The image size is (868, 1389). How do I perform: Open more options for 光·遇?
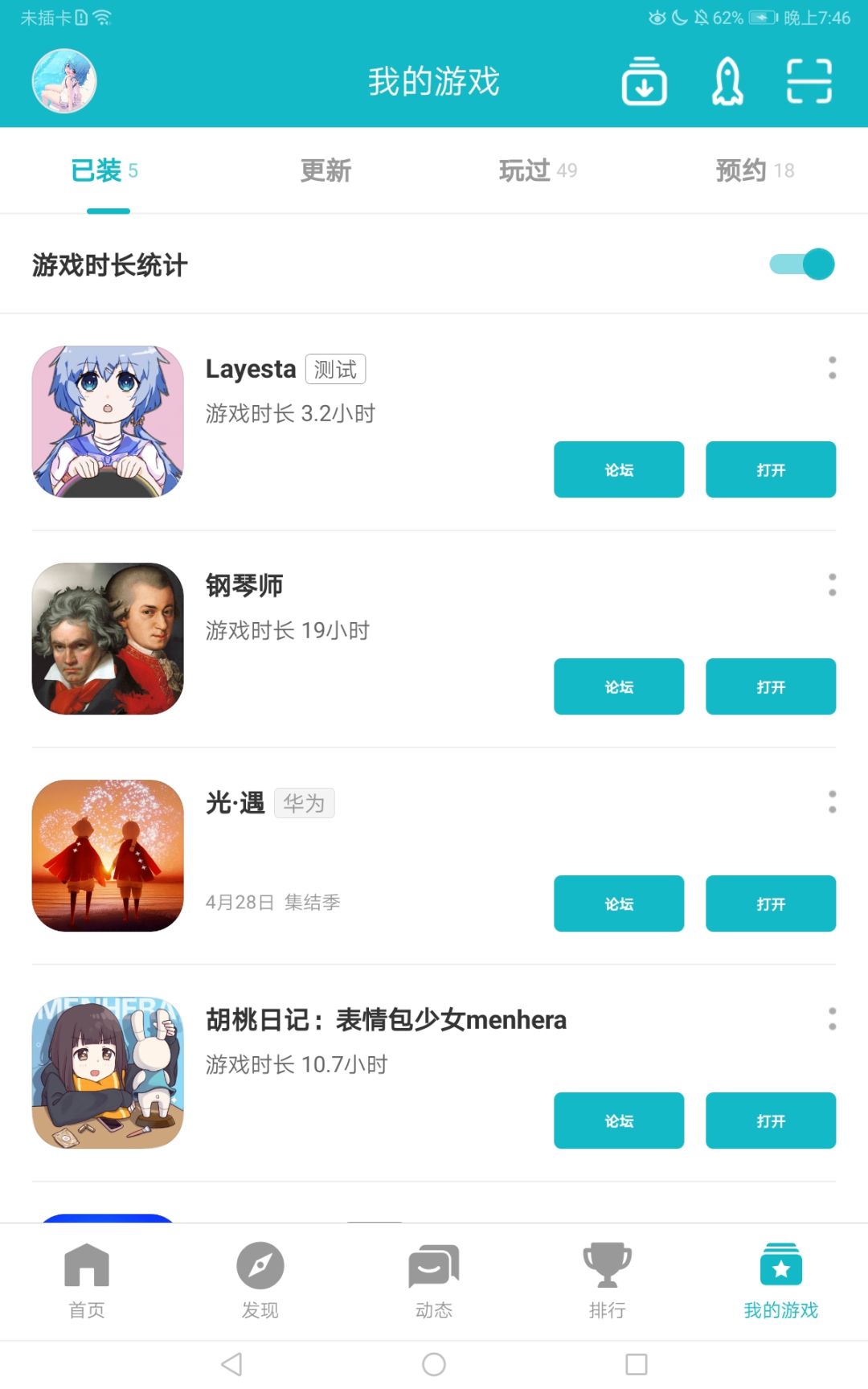click(833, 801)
